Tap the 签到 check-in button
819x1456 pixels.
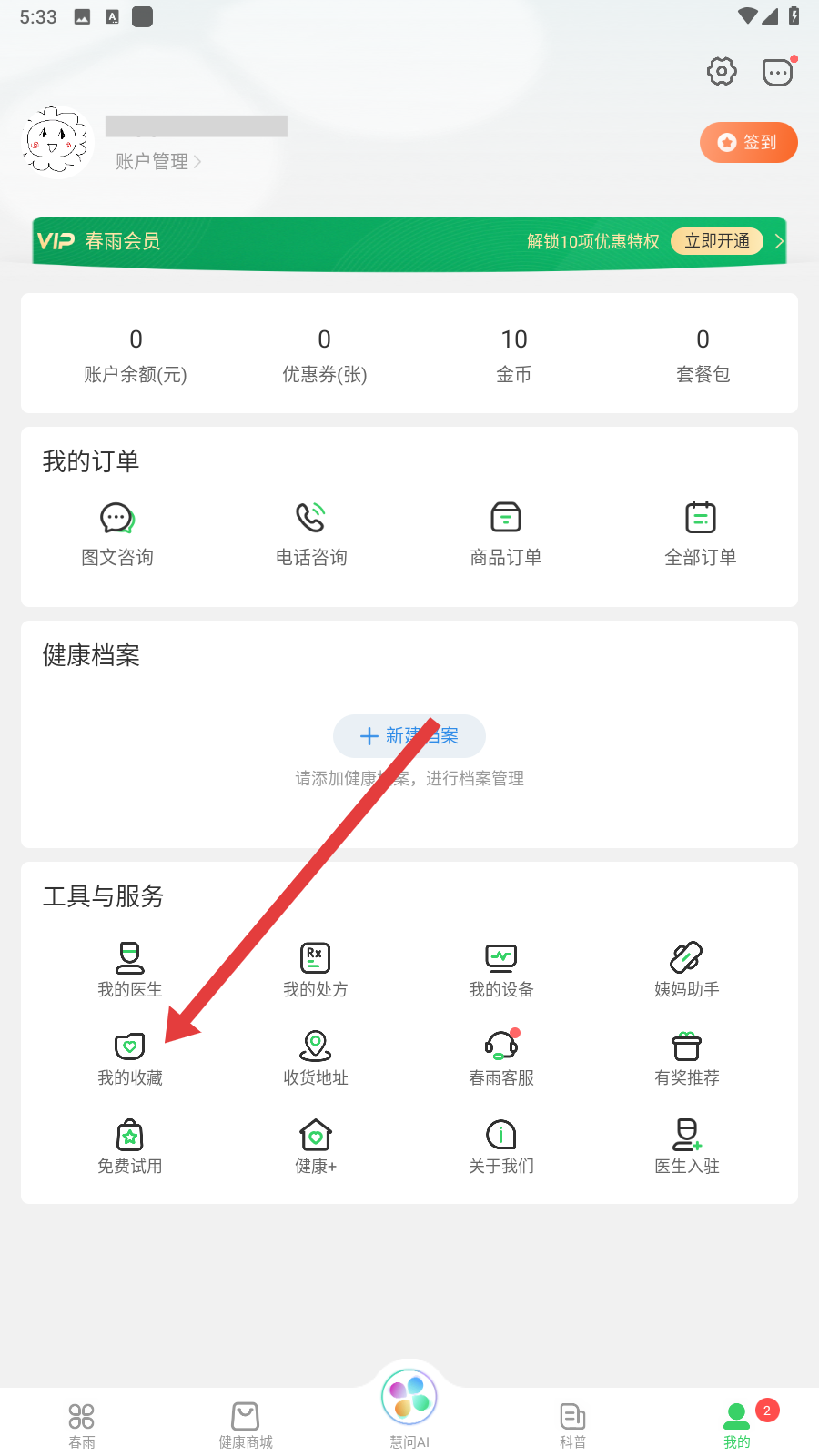point(748,143)
